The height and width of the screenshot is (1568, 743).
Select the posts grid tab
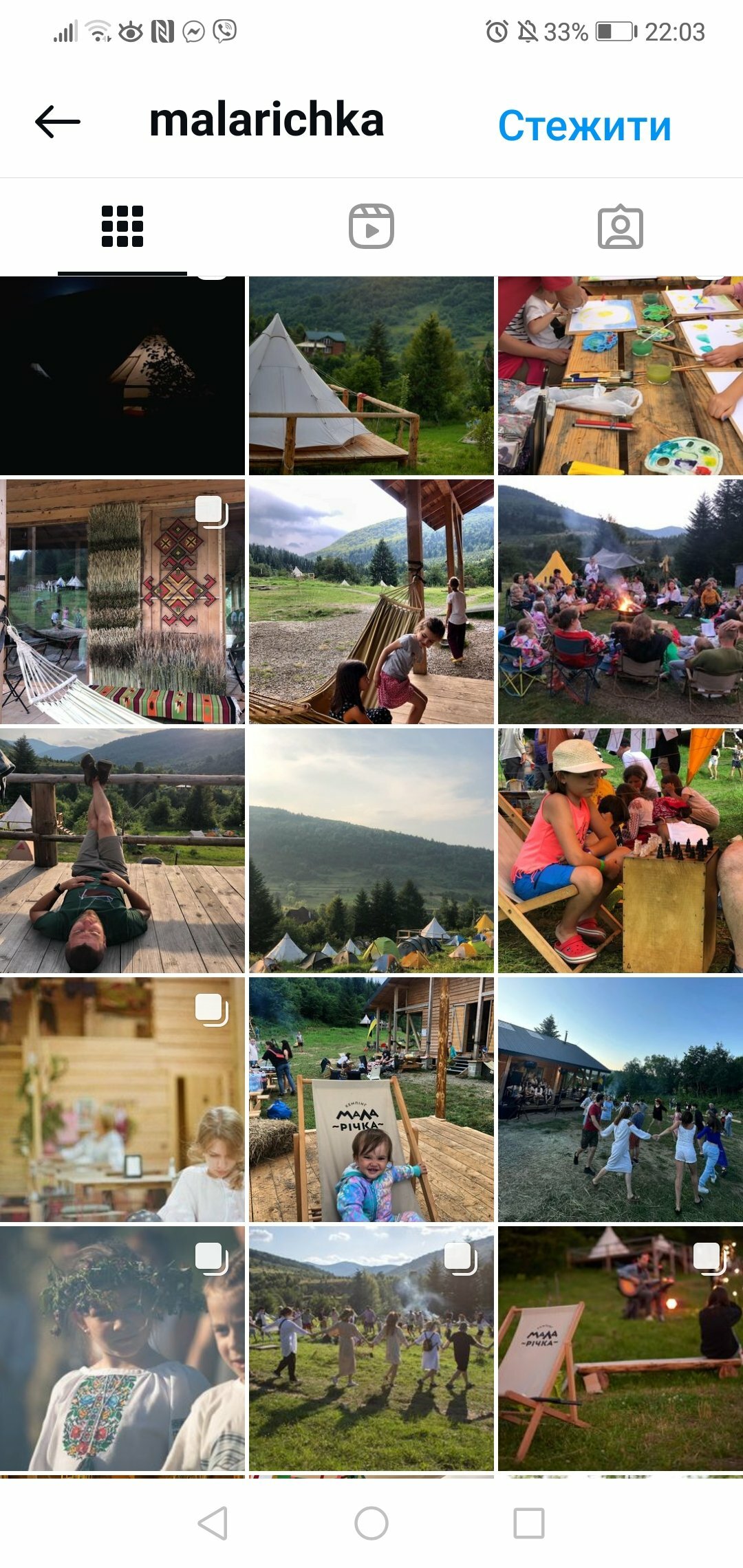point(122,226)
